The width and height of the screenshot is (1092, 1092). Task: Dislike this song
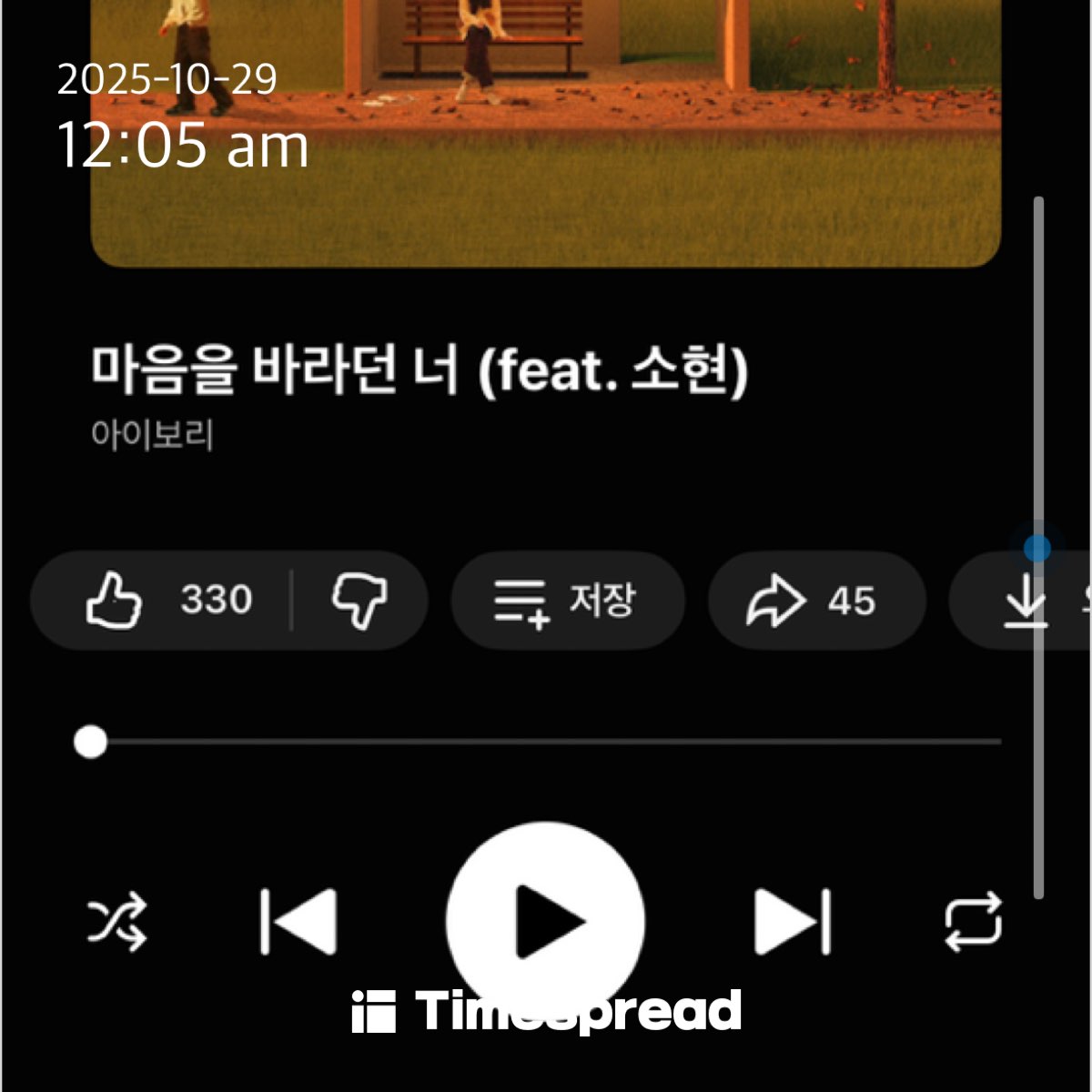click(x=359, y=601)
